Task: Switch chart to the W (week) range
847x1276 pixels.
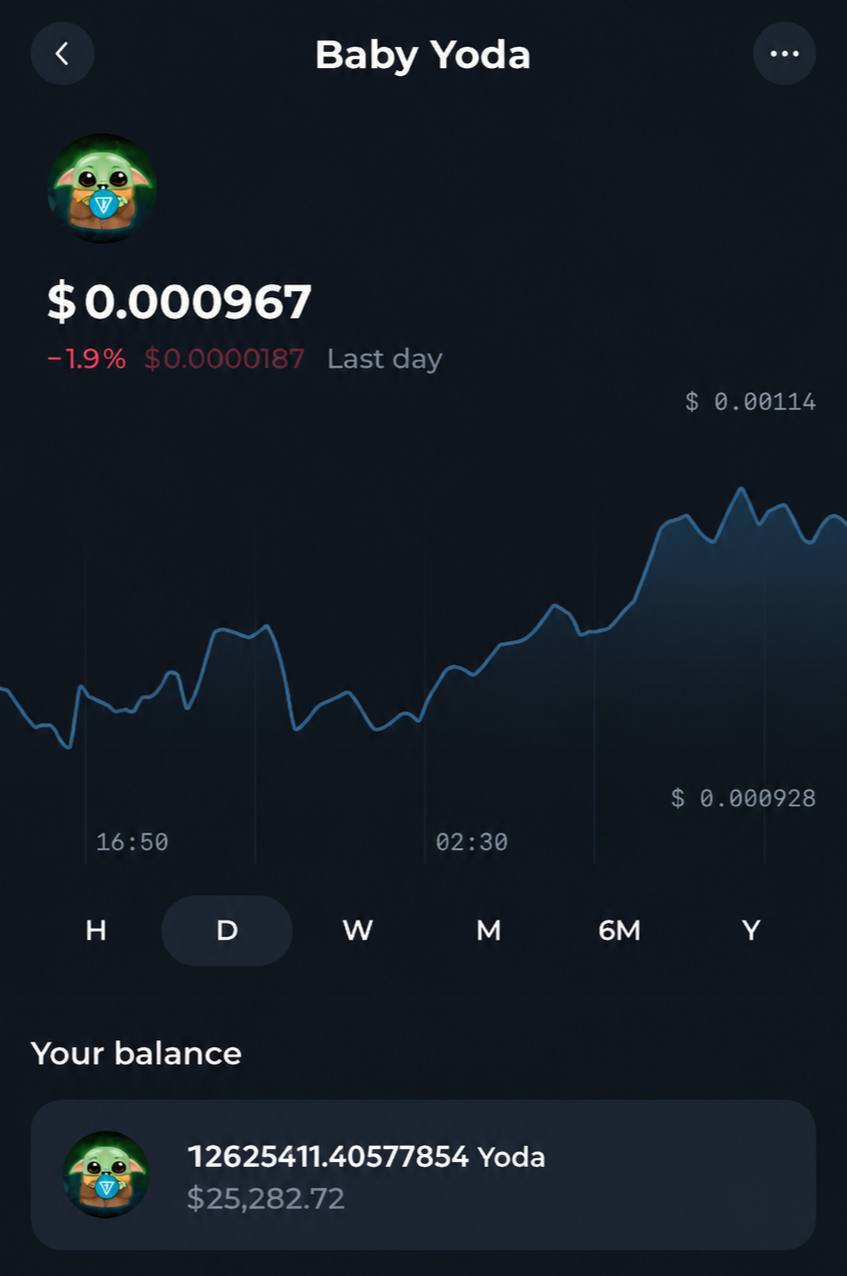Action: pyautogui.click(x=358, y=931)
